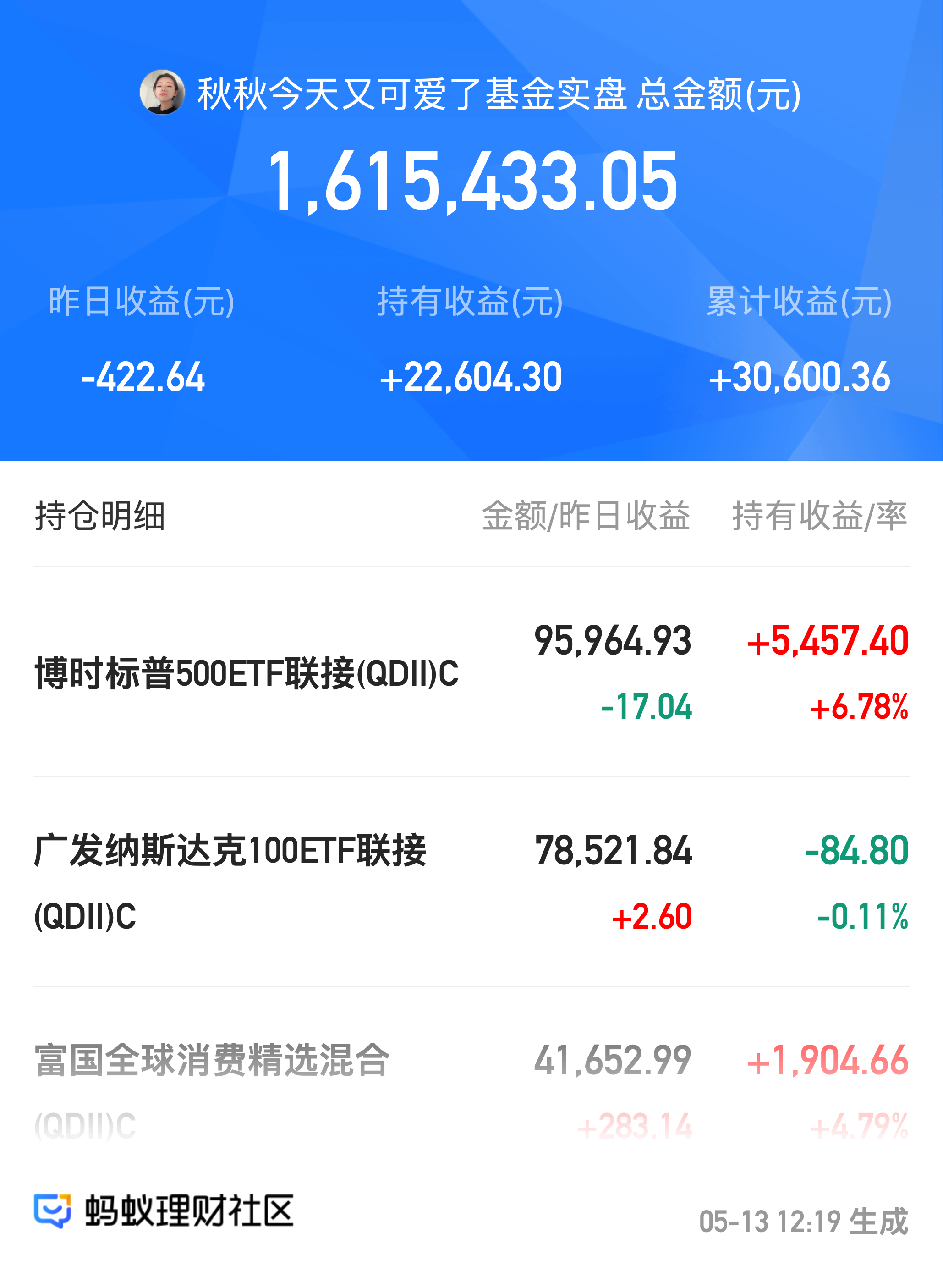
Task: Click the total amount 1,615,433.05
Action: 471,184
